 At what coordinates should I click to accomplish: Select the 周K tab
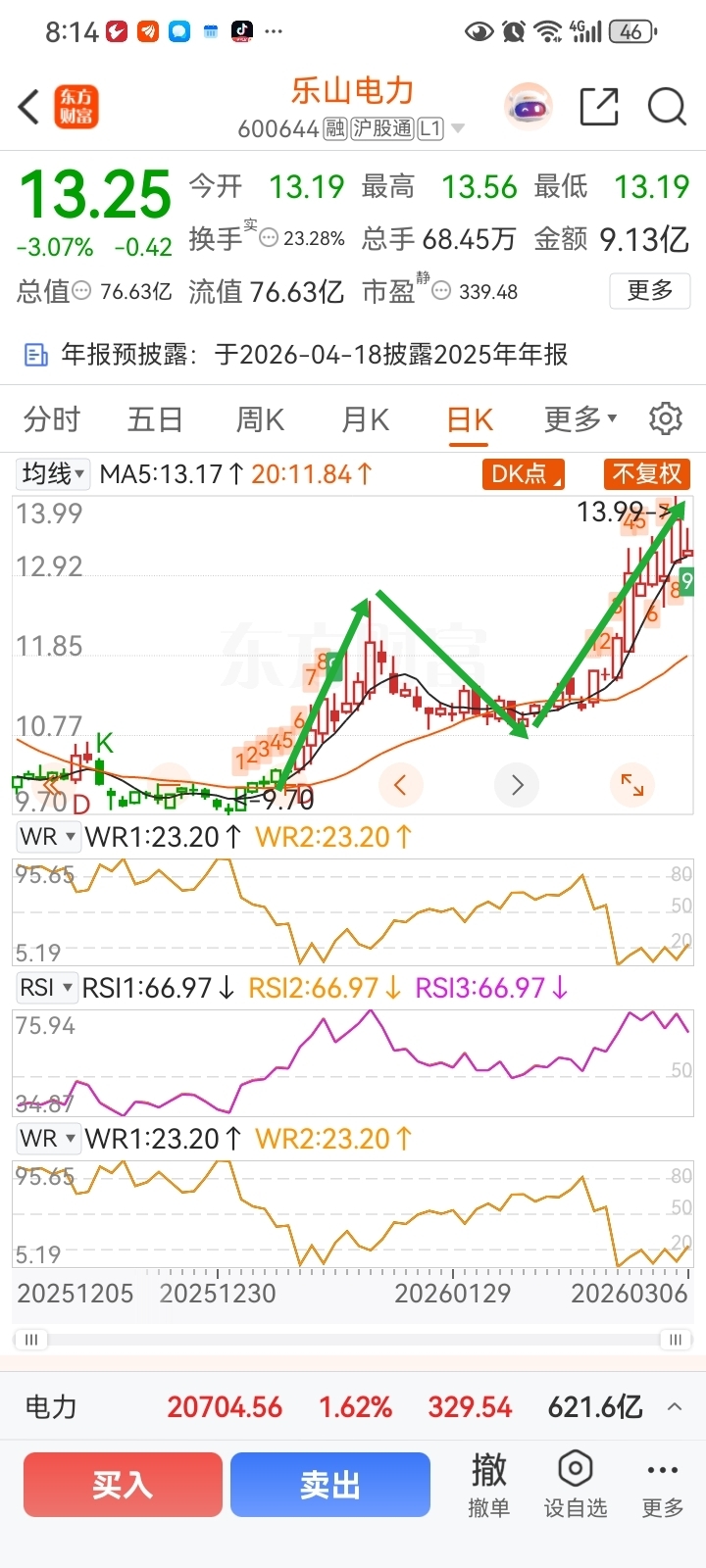(260, 419)
